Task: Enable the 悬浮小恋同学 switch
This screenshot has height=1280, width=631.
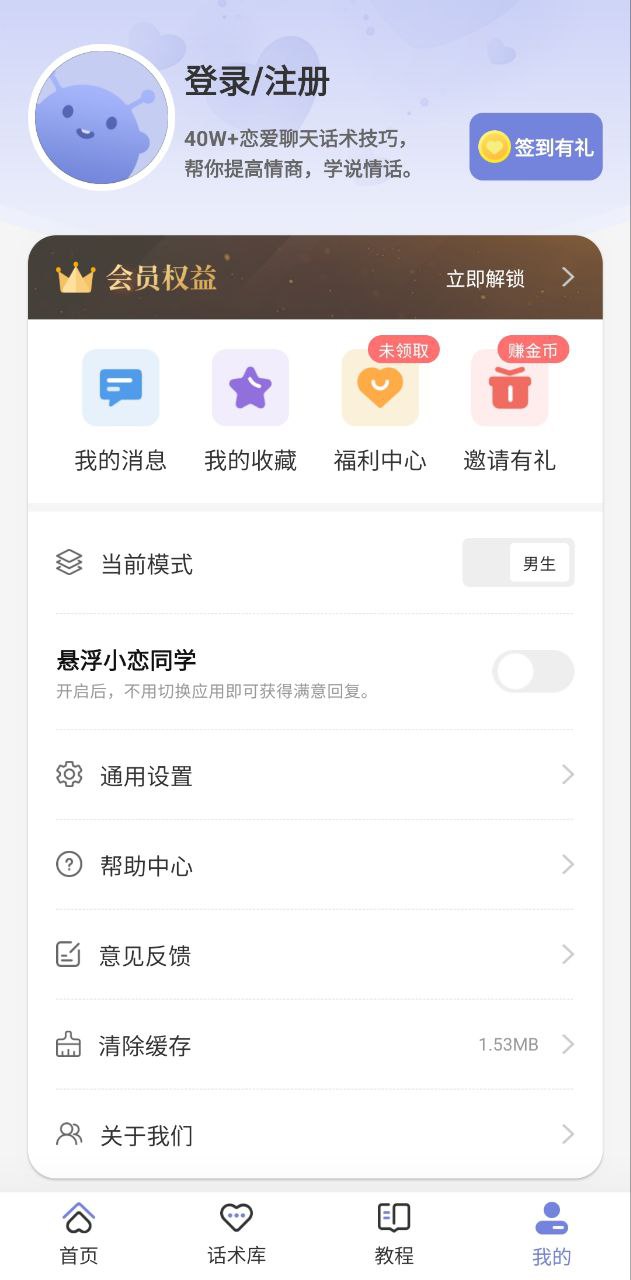Action: tap(533, 671)
